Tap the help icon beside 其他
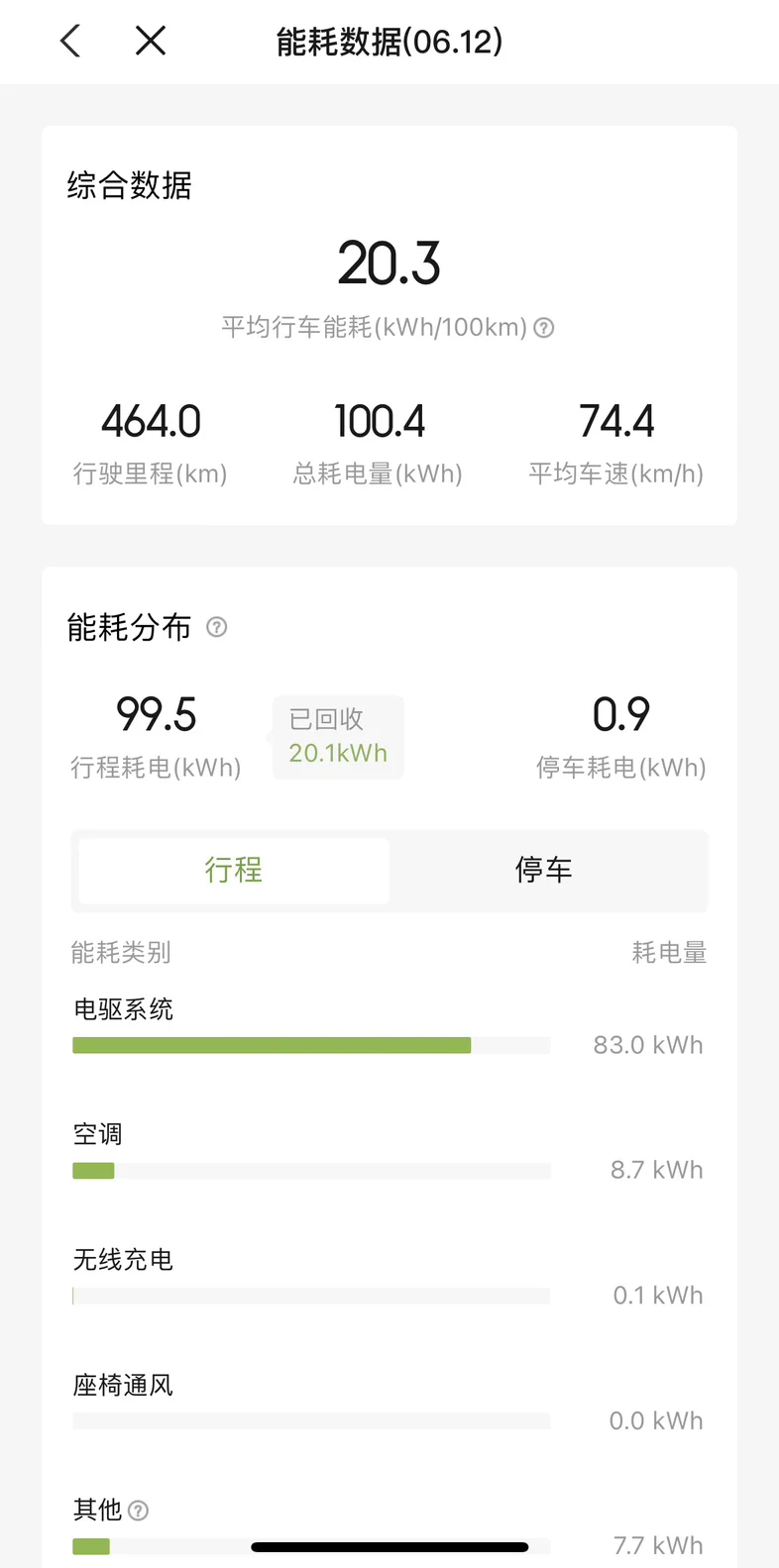Viewport: 779px width, 1568px height. 139,1511
